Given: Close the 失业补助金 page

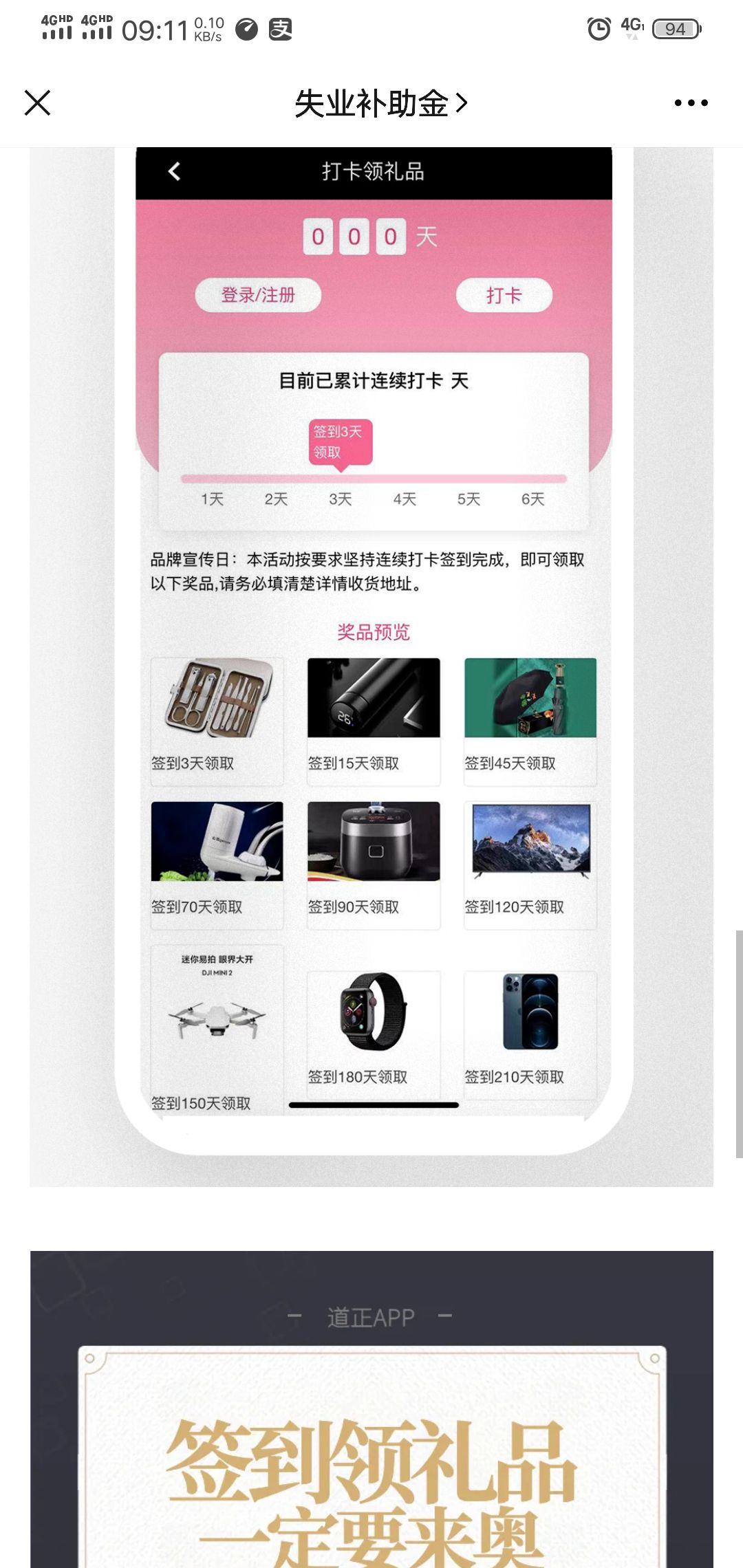Looking at the screenshot, I should (x=37, y=103).
